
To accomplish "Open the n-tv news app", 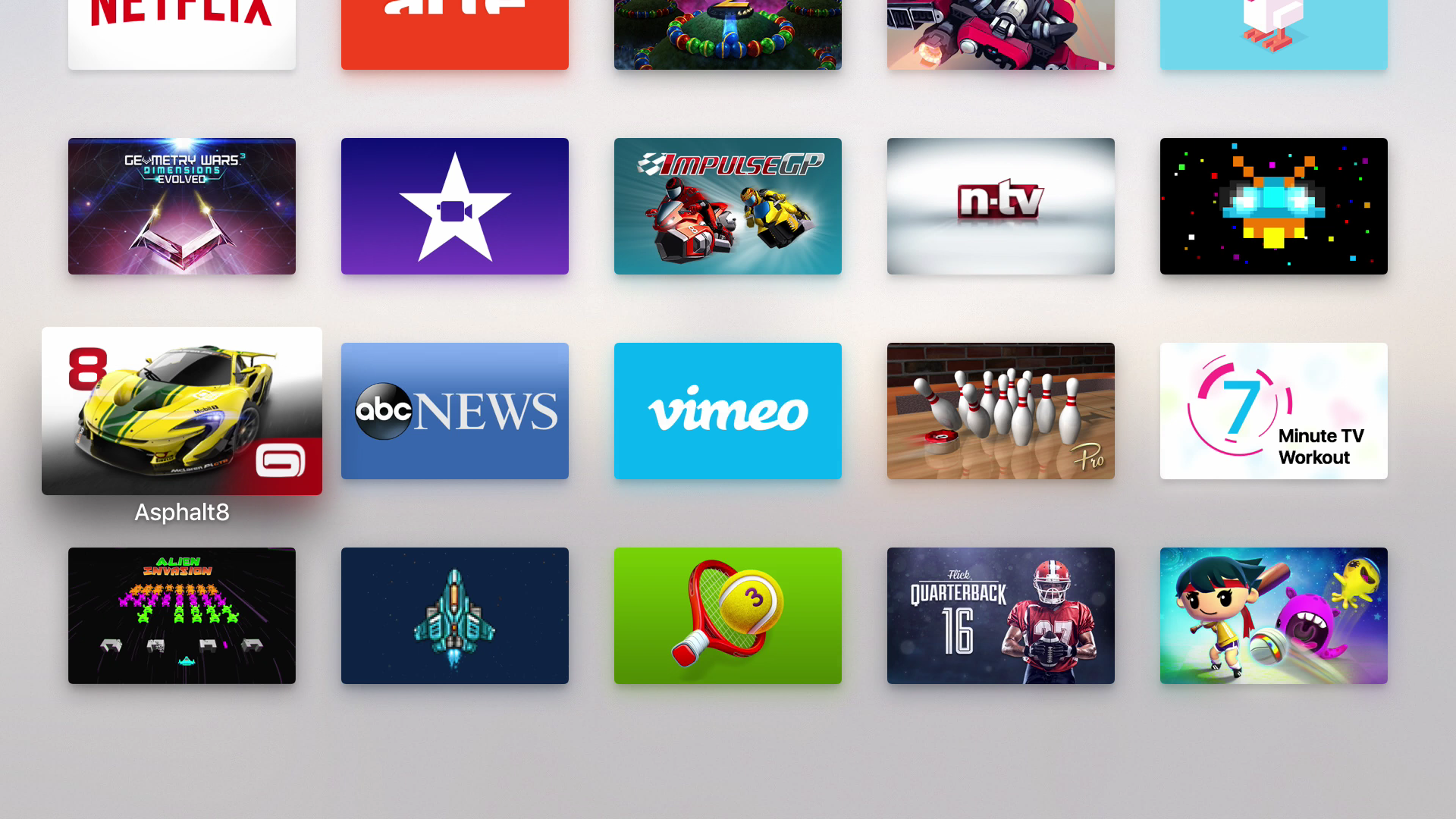I will click(x=1001, y=206).
